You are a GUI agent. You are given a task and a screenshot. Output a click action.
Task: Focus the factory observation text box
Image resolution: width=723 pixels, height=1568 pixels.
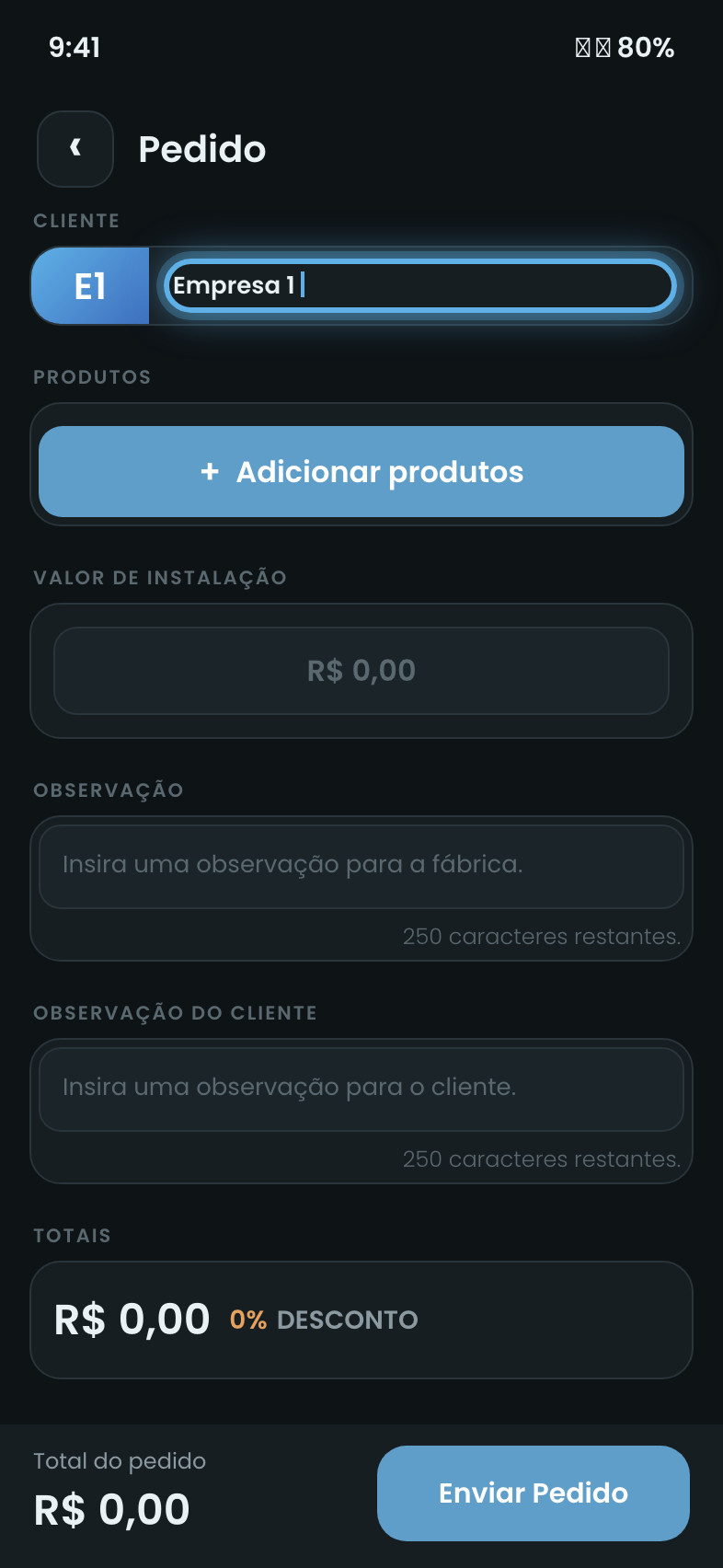point(361,866)
